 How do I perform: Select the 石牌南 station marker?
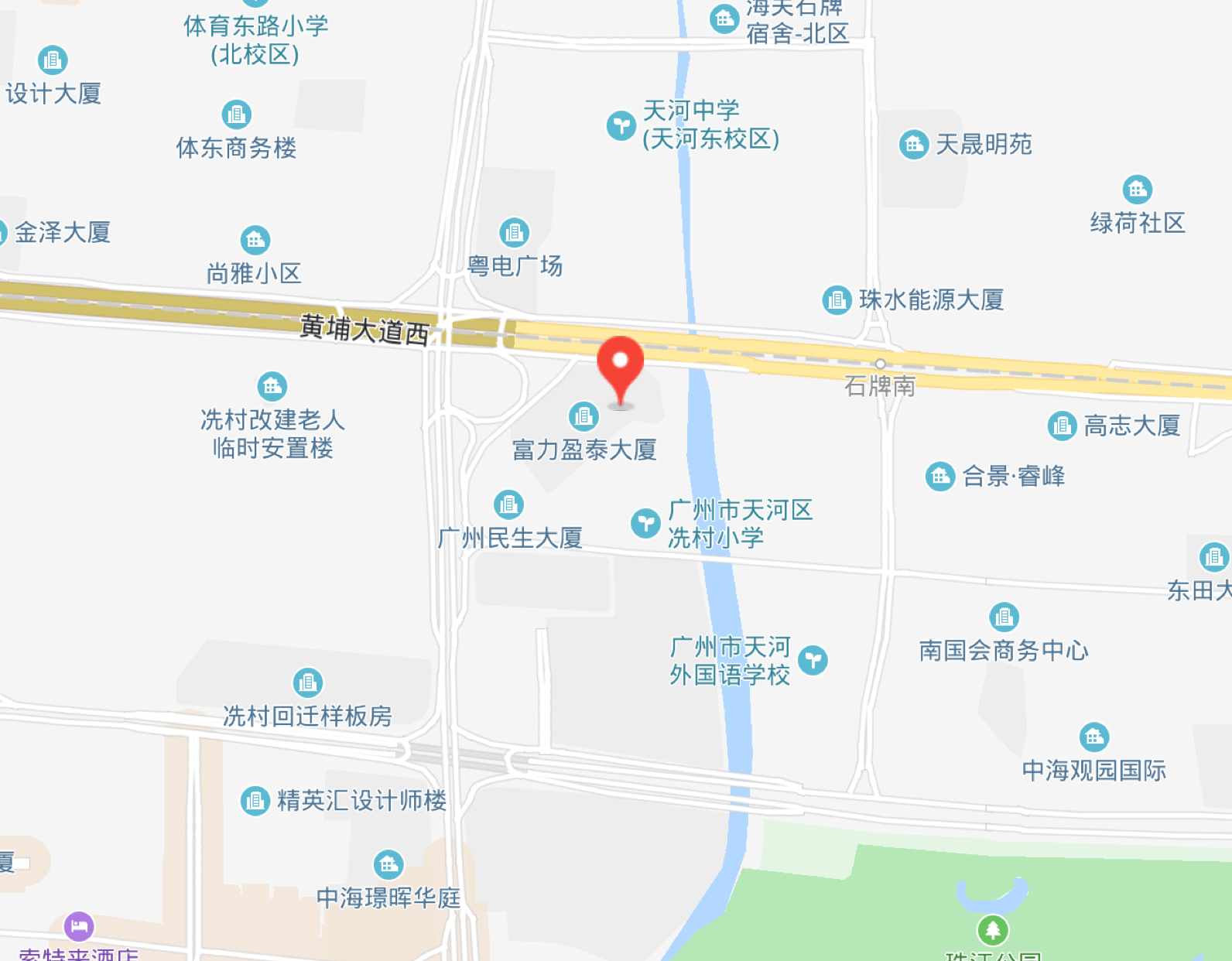click(880, 364)
